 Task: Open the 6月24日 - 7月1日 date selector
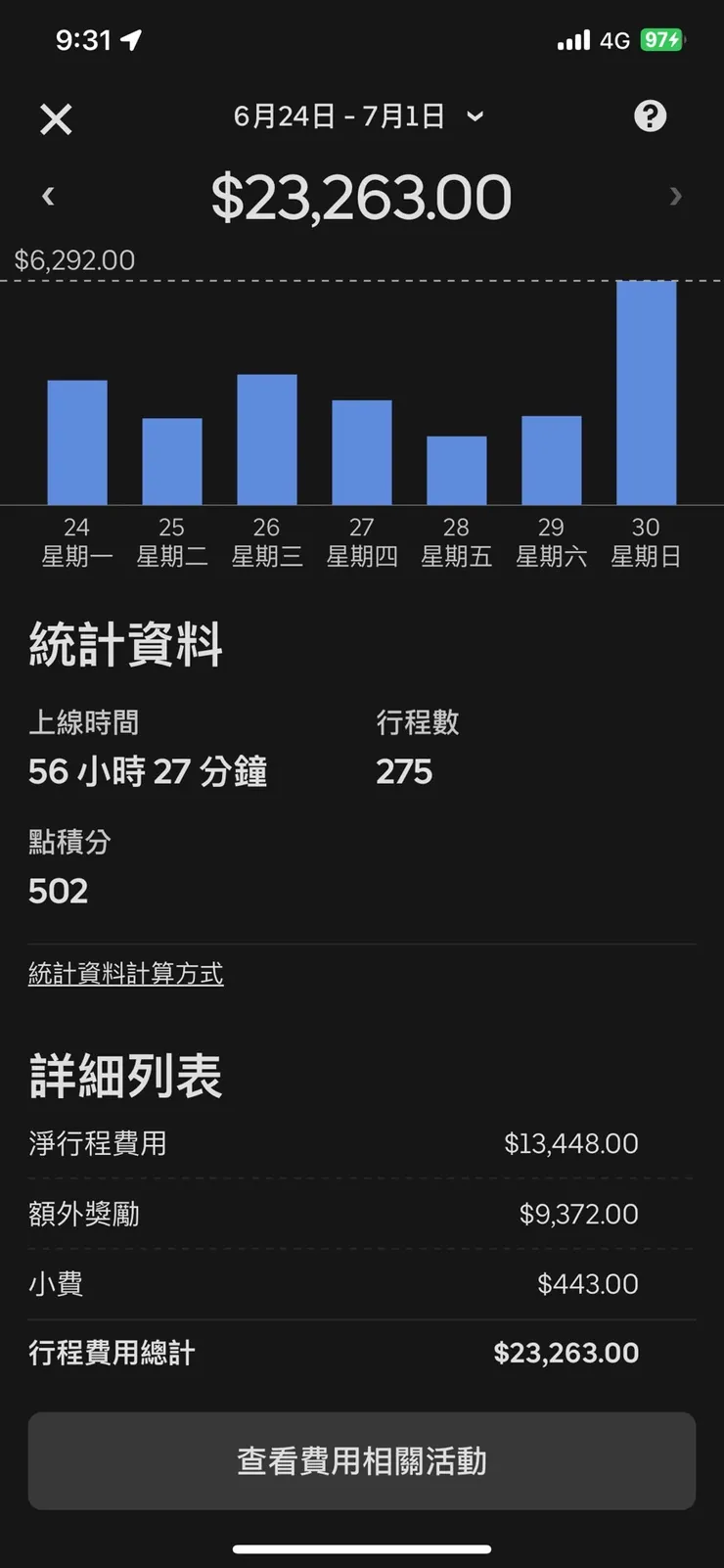342,115
